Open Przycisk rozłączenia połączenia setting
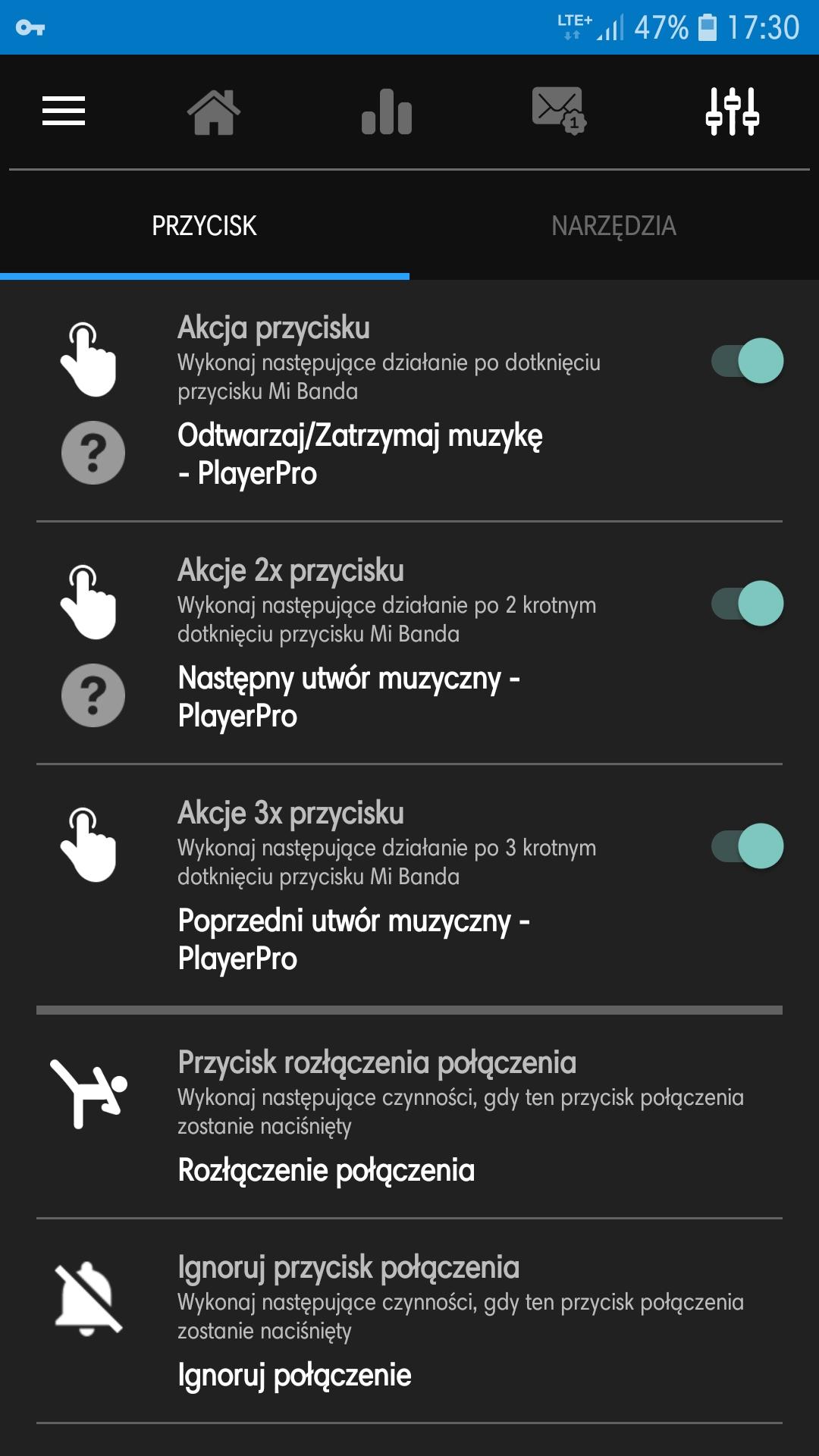 coord(409,1115)
